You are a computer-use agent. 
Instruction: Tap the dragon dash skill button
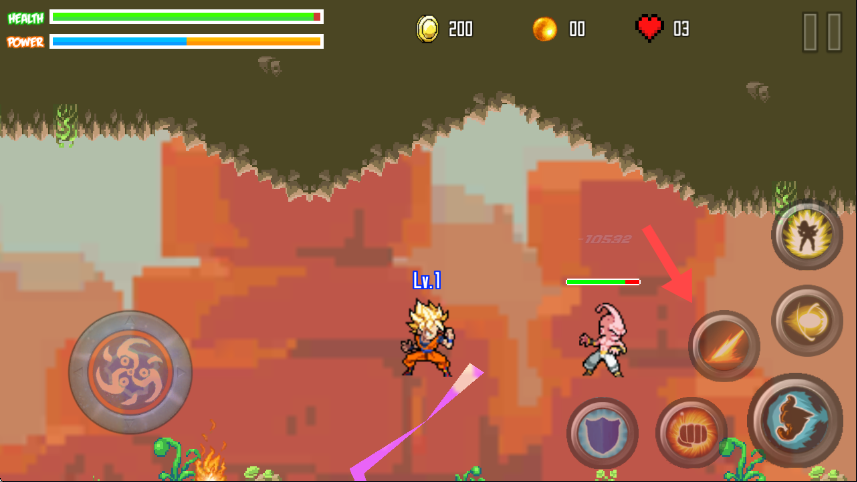pos(795,420)
